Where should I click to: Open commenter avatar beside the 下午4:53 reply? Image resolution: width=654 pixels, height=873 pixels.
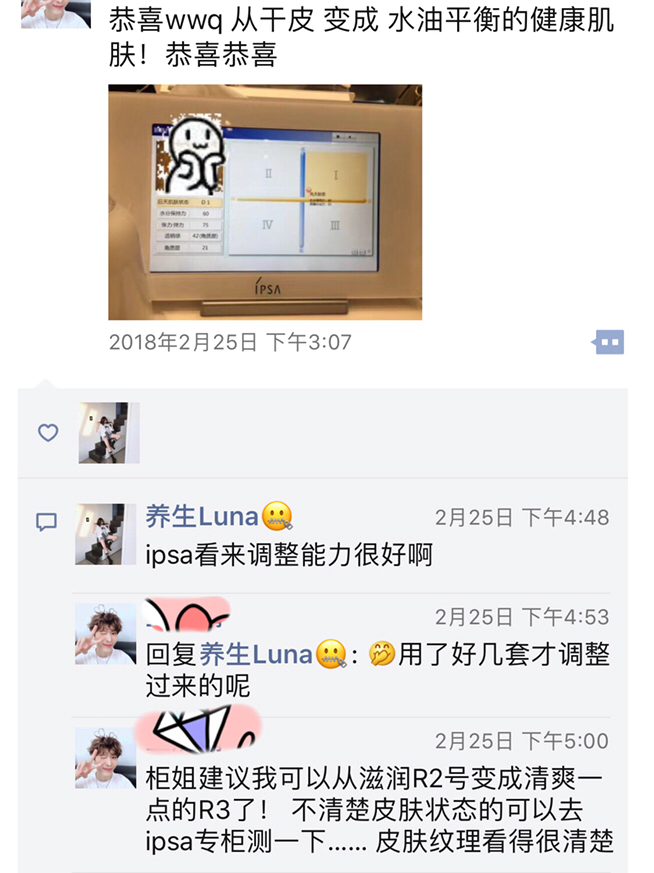[105, 634]
